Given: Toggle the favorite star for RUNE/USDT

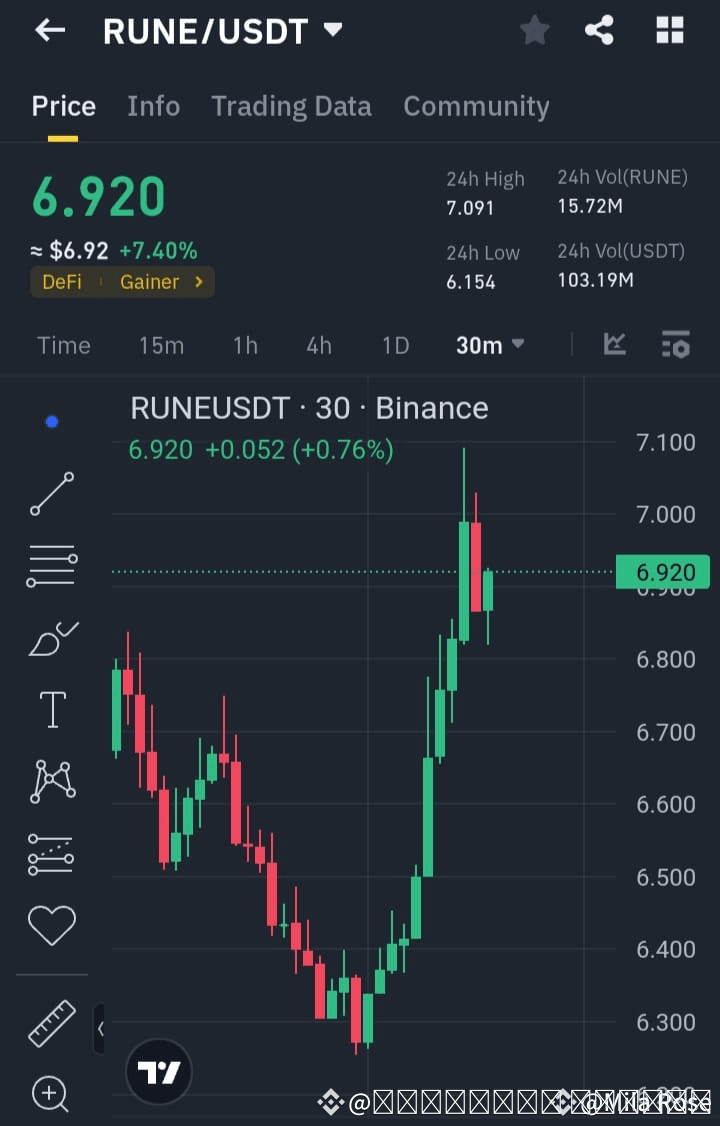Looking at the screenshot, I should pos(534,30).
